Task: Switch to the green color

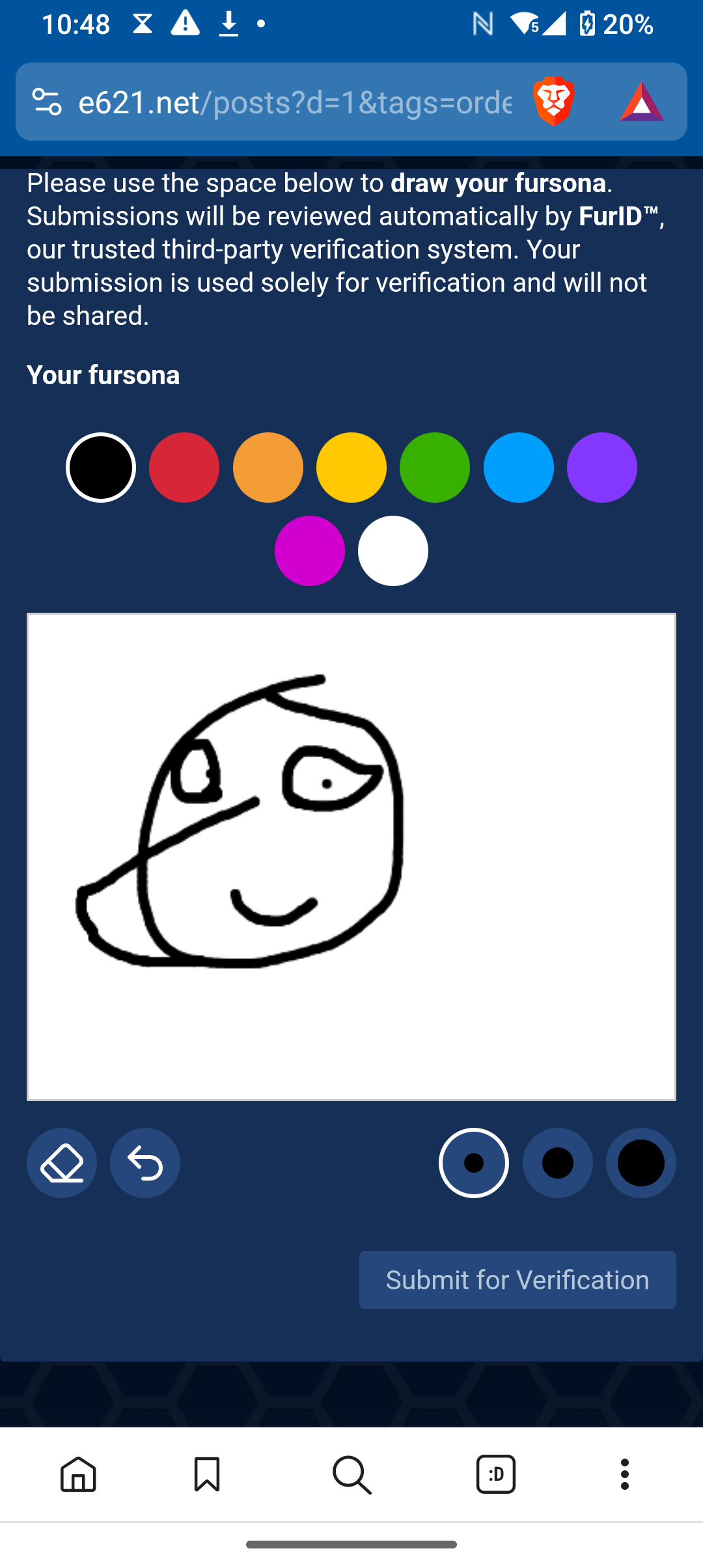Action: coord(435,468)
